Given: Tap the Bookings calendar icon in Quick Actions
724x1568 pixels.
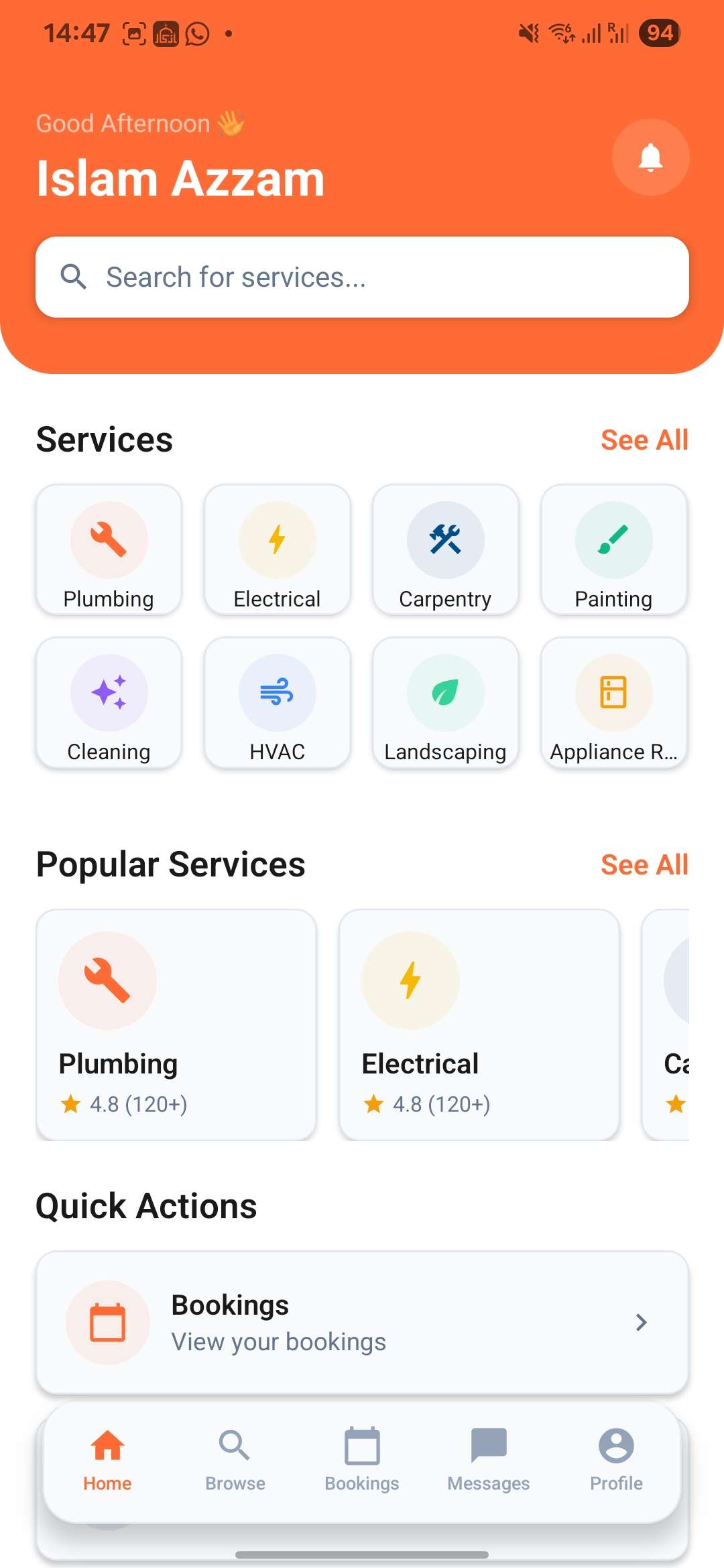Looking at the screenshot, I should coord(109,1321).
